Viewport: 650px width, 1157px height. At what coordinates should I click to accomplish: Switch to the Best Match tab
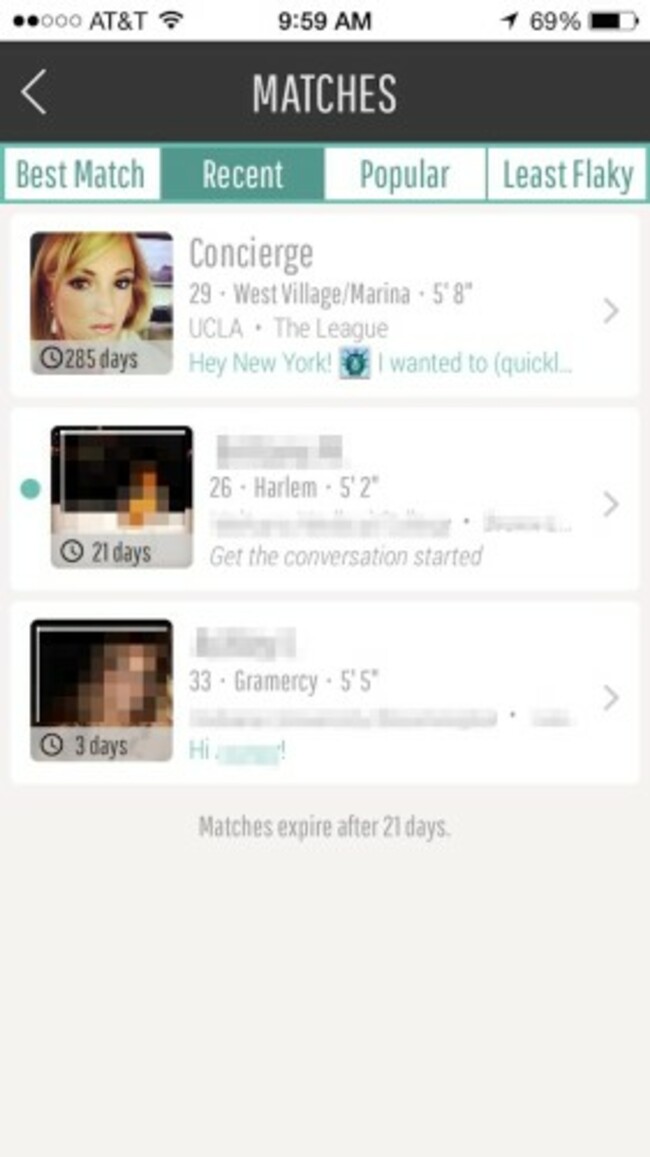(x=81, y=175)
